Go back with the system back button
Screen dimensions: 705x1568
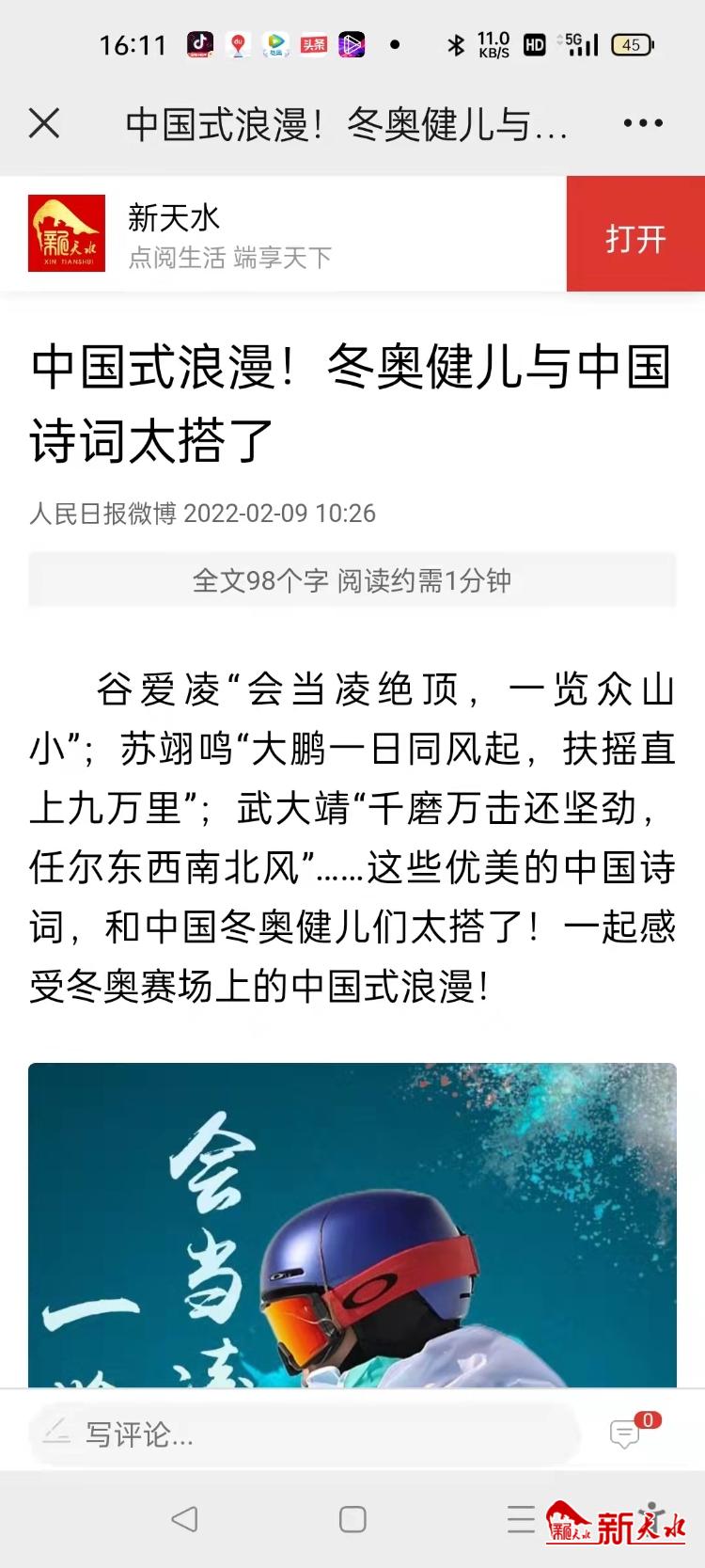pyautogui.click(x=184, y=1519)
